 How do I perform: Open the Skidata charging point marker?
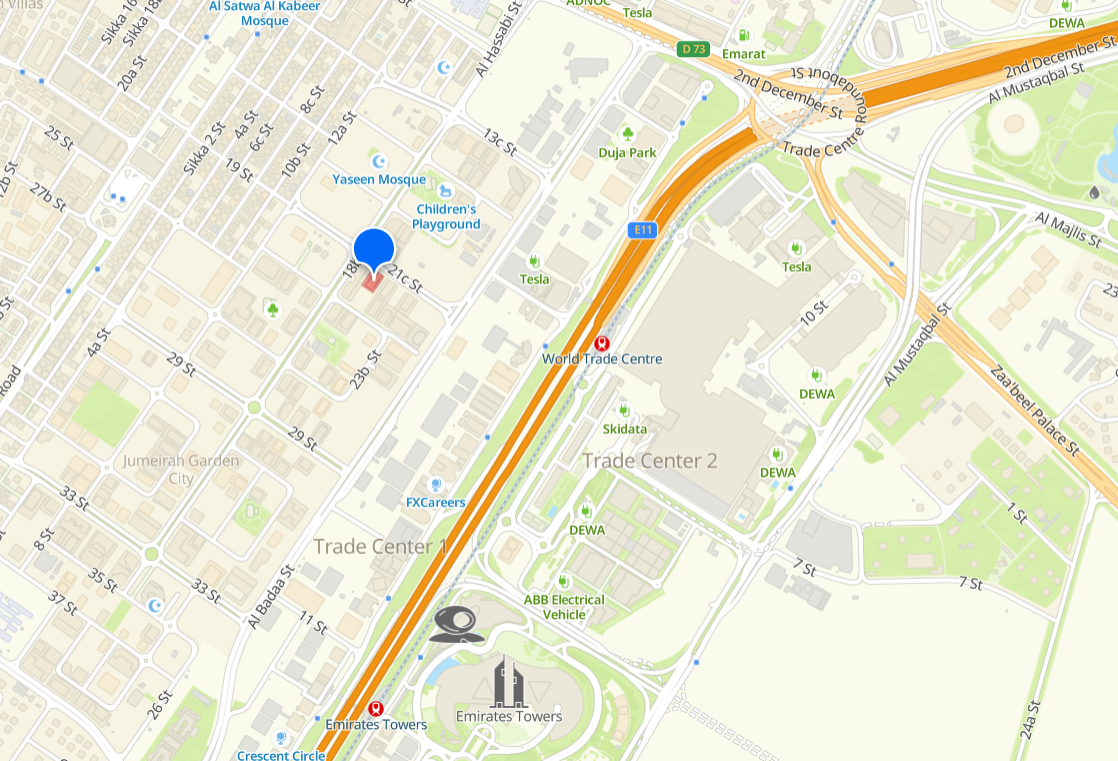[624, 410]
